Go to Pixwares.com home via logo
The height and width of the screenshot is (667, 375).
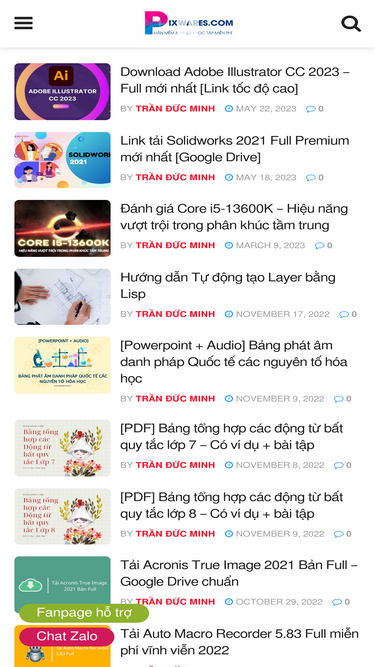coord(189,23)
